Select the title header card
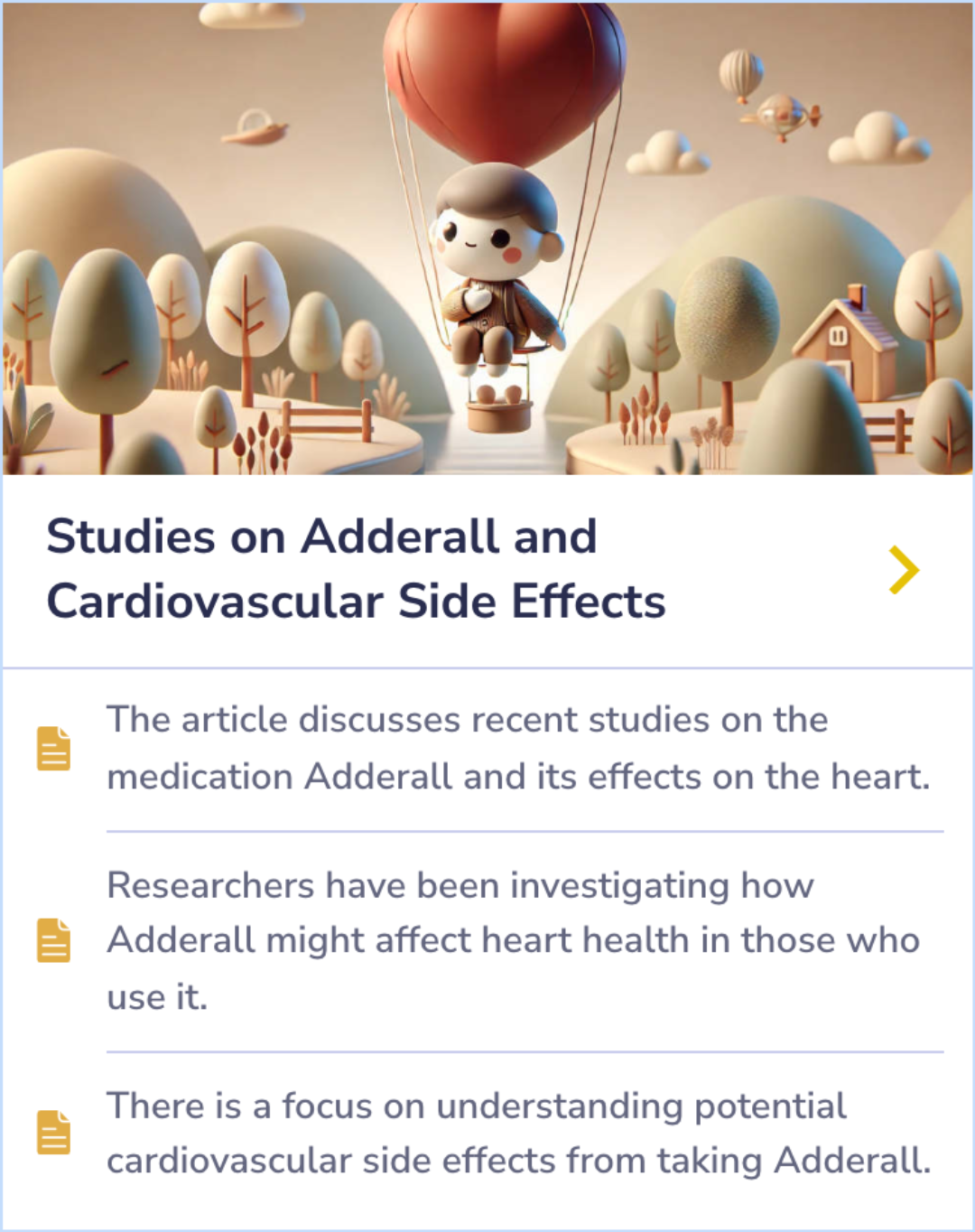The image size is (975, 1232). point(487,569)
